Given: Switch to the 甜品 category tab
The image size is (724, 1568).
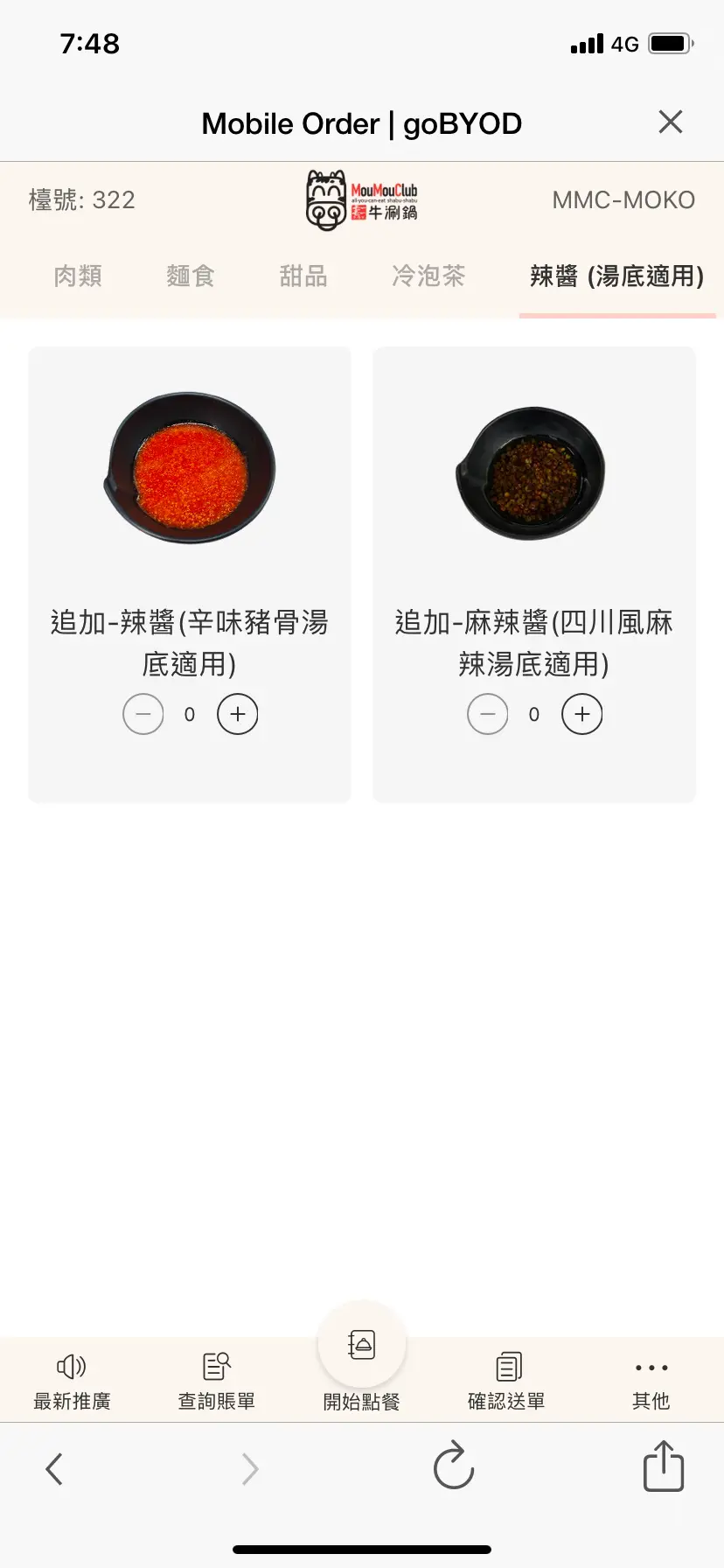Looking at the screenshot, I should pos(303,276).
